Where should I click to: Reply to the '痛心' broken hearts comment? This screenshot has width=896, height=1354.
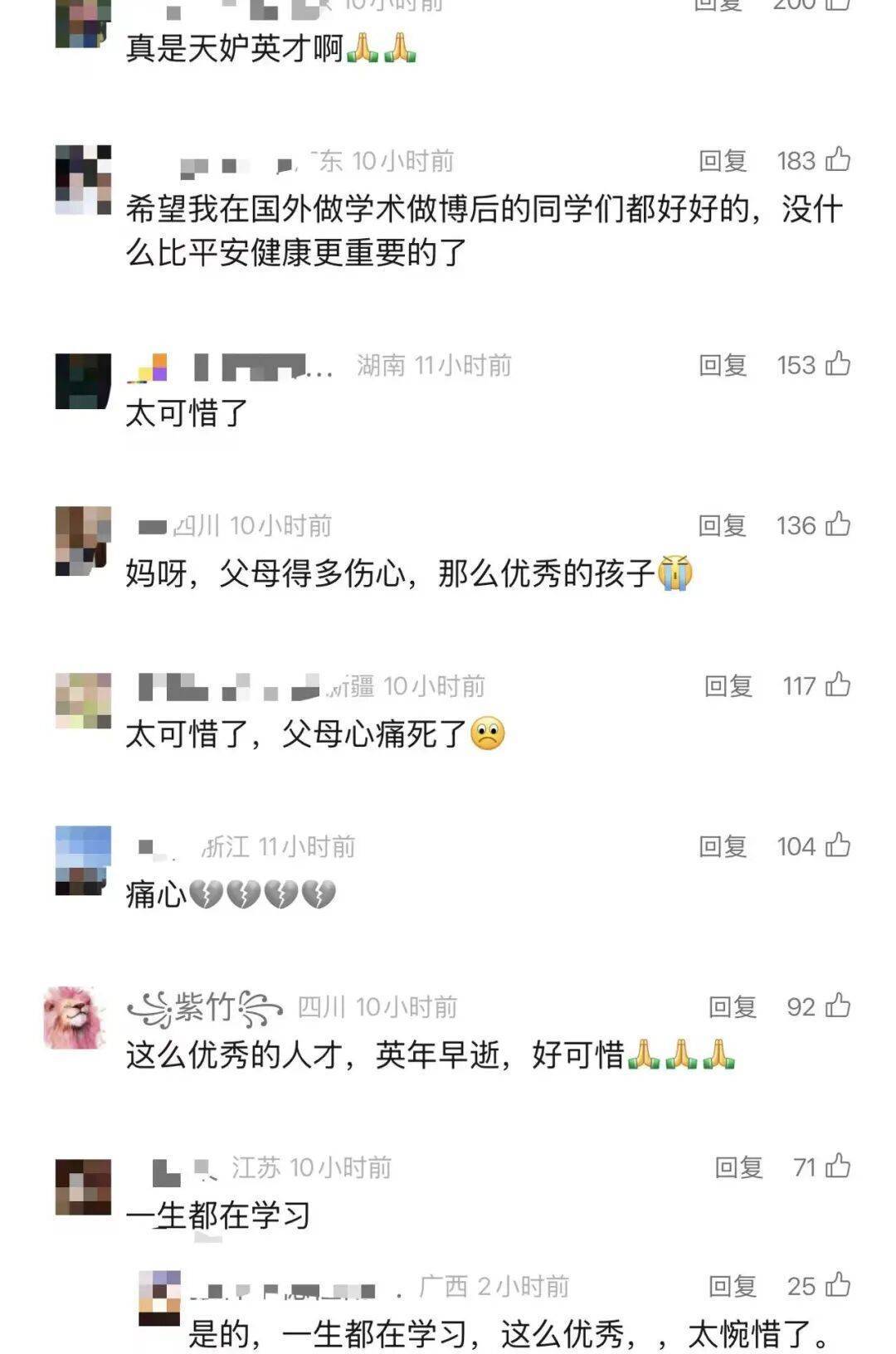point(723,846)
